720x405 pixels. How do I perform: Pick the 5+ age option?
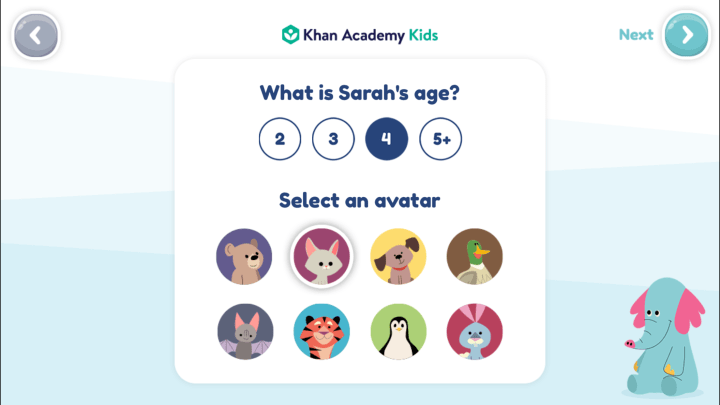tap(441, 139)
